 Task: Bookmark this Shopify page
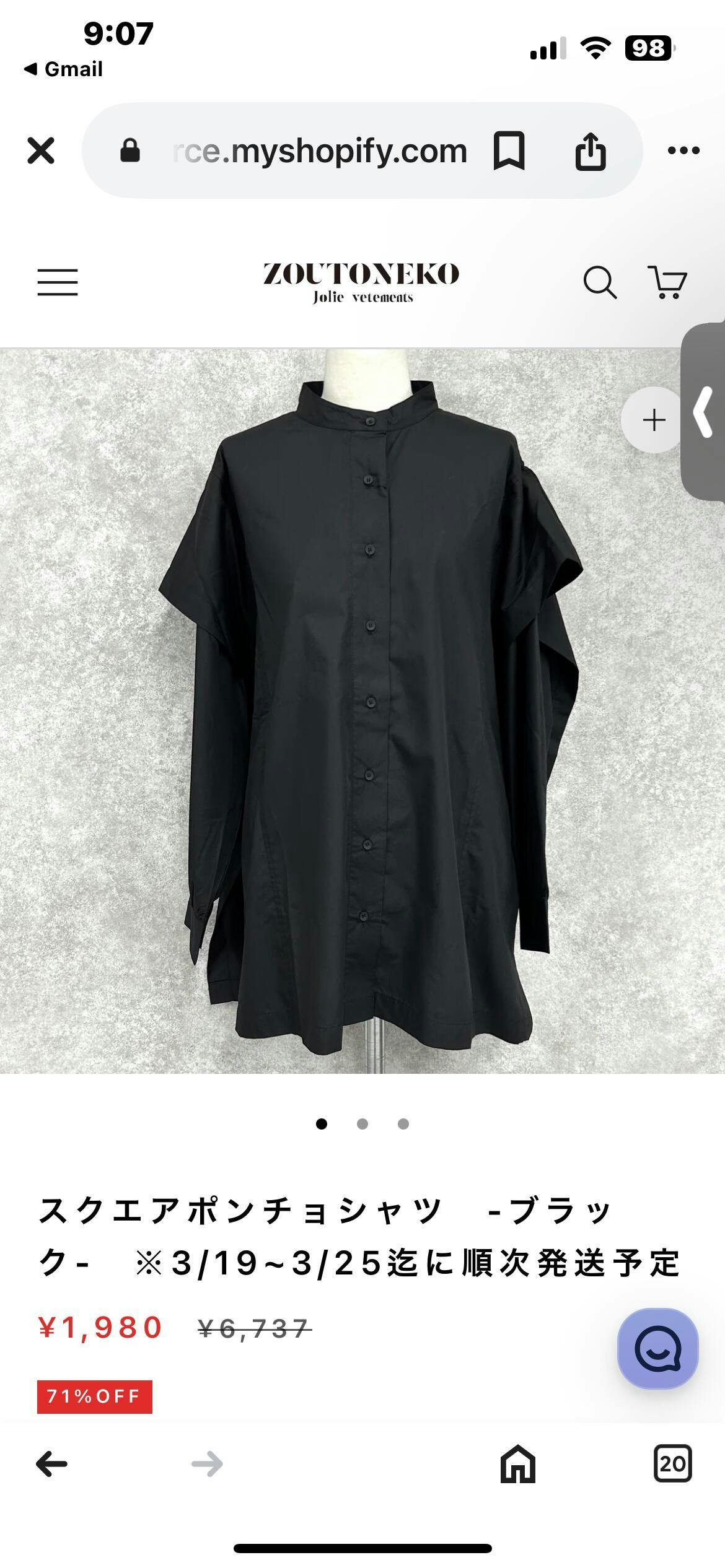pyautogui.click(x=509, y=150)
